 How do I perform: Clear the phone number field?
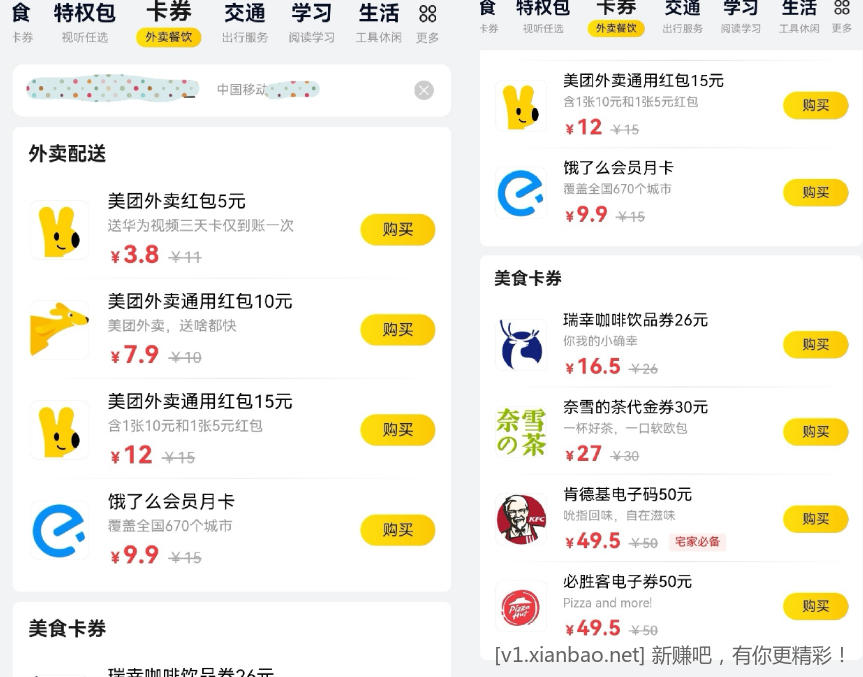(x=424, y=90)
